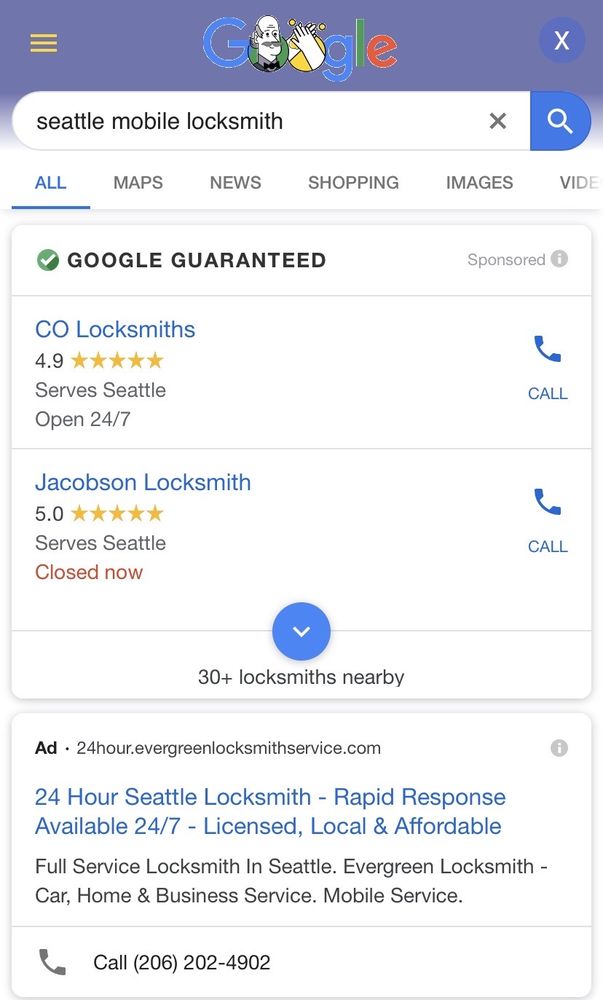Expand more locksmiths nearby
Image resolution: width=603 pixels, height=1000 pixels.
(x=301, y=631)
